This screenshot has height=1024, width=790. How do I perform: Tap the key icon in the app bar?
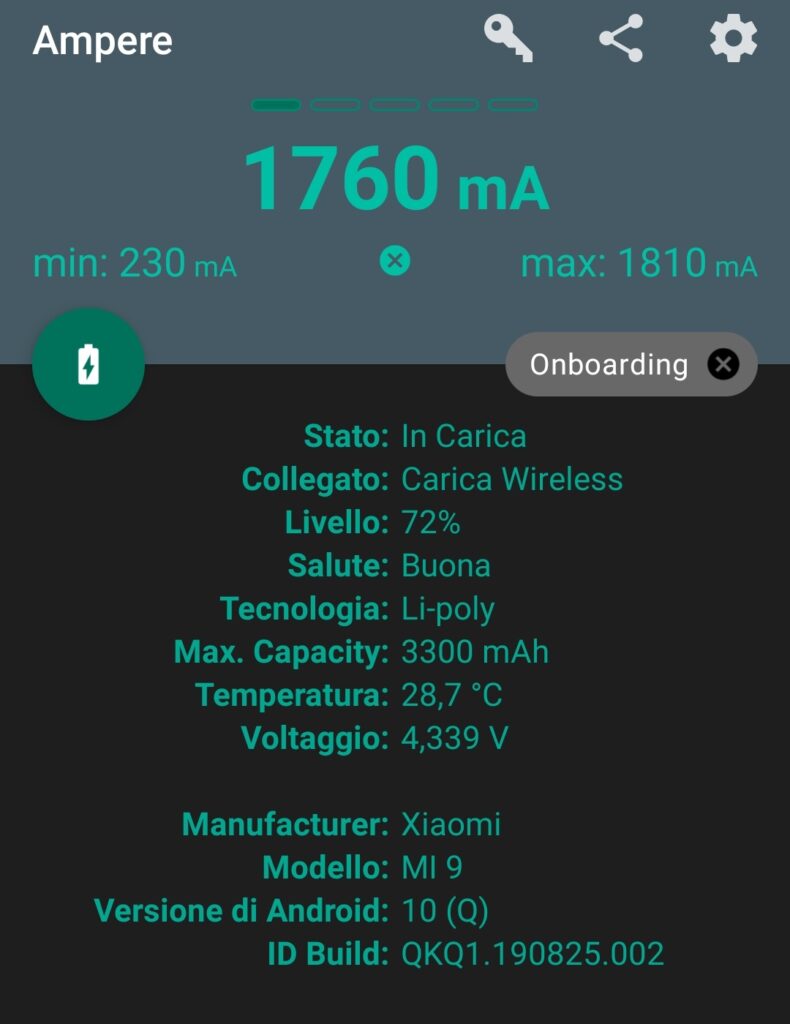[508, 40]
